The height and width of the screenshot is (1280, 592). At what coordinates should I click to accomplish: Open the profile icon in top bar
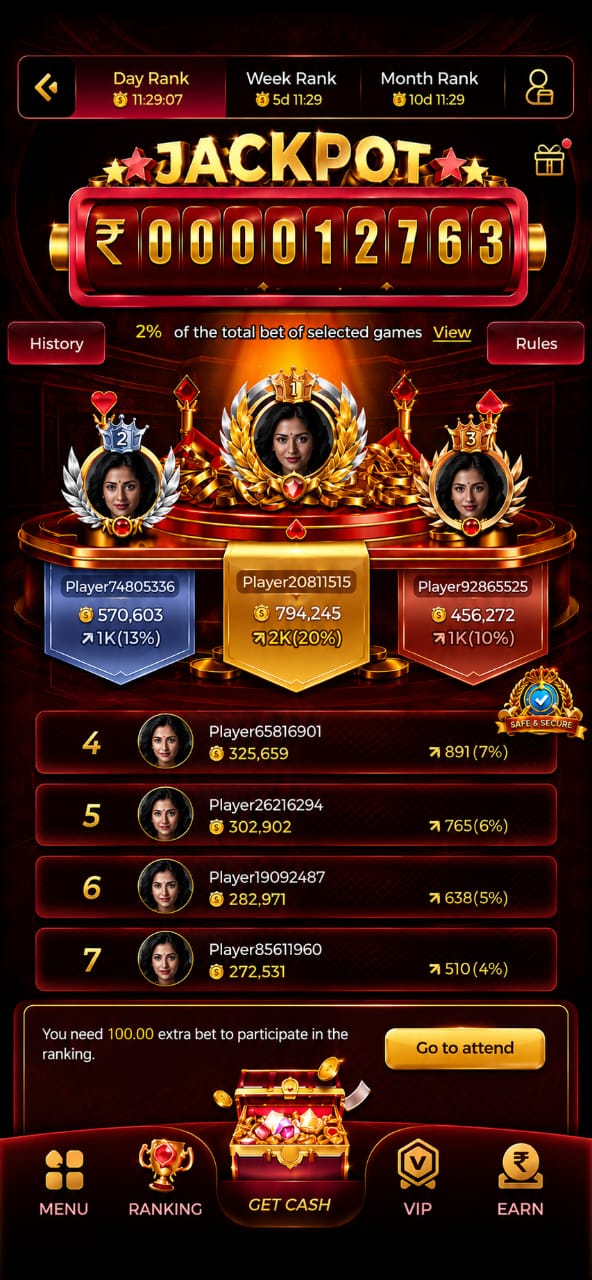(539, 87)
